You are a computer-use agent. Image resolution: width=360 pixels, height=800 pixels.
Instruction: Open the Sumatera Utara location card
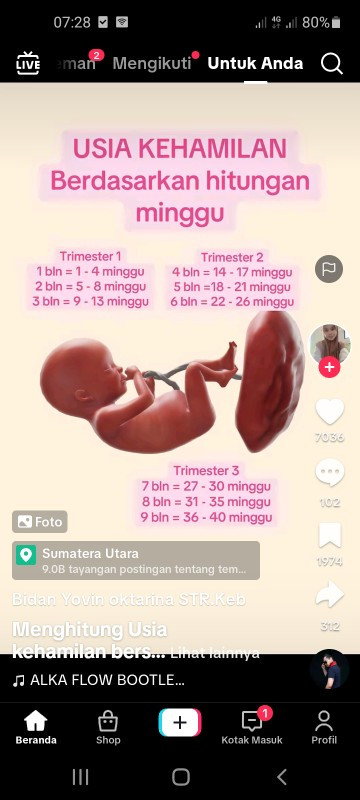point(136,561)
